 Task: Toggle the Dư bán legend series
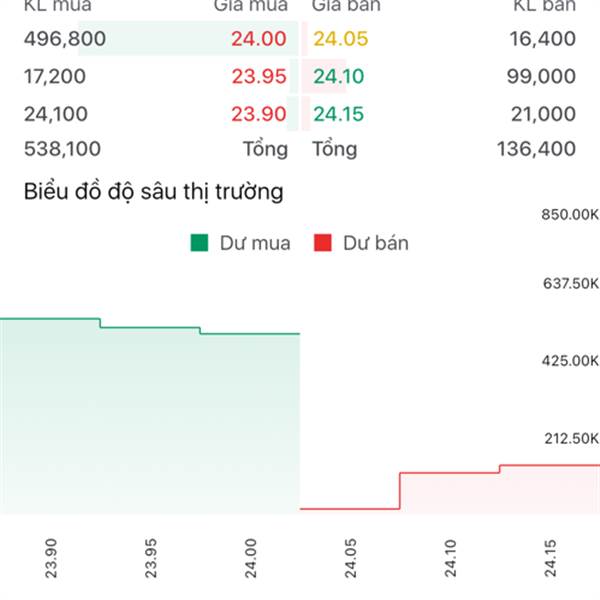tap(361, 243)
